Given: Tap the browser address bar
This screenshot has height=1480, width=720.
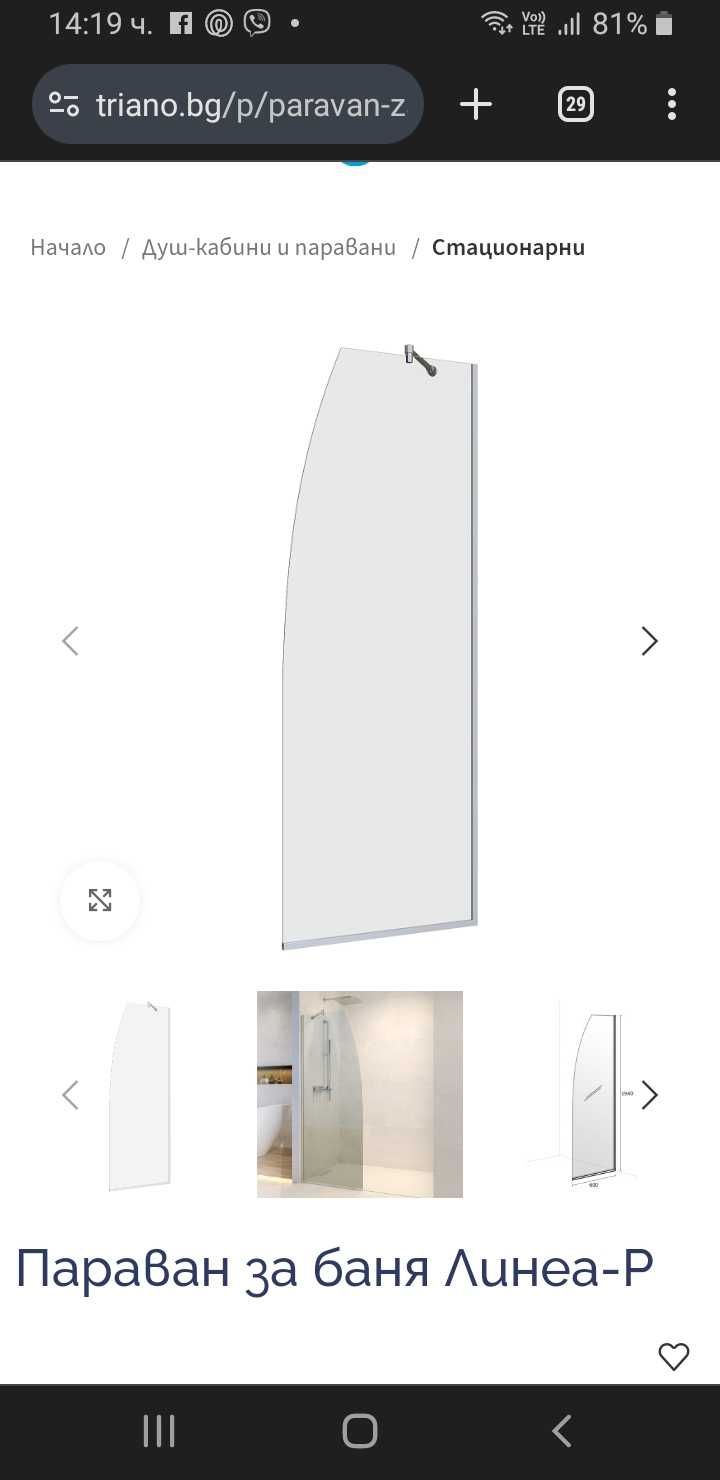Looking at the screenshot, I should 250,105.
